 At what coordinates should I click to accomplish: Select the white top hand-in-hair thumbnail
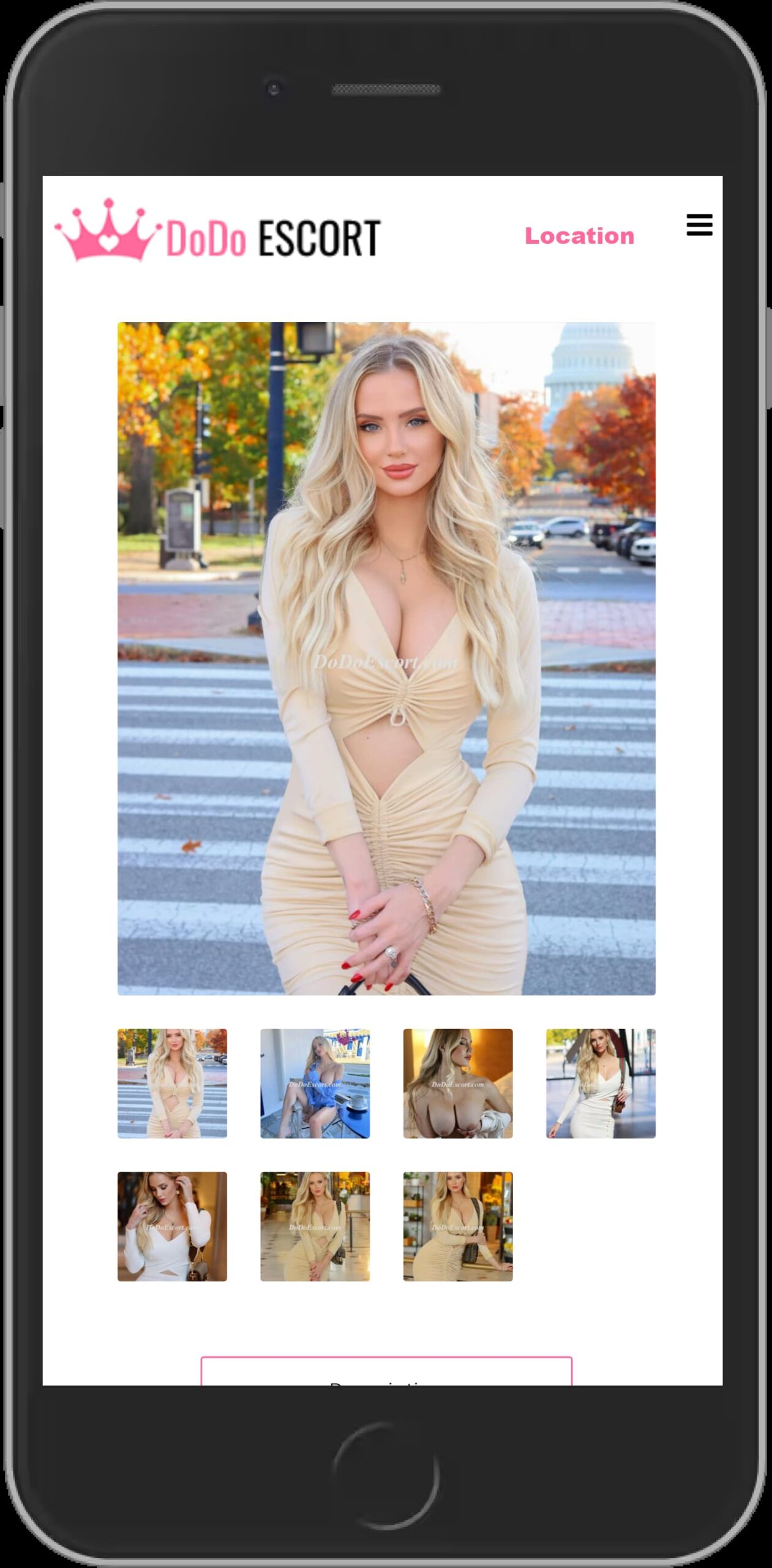click(172, 1226)
